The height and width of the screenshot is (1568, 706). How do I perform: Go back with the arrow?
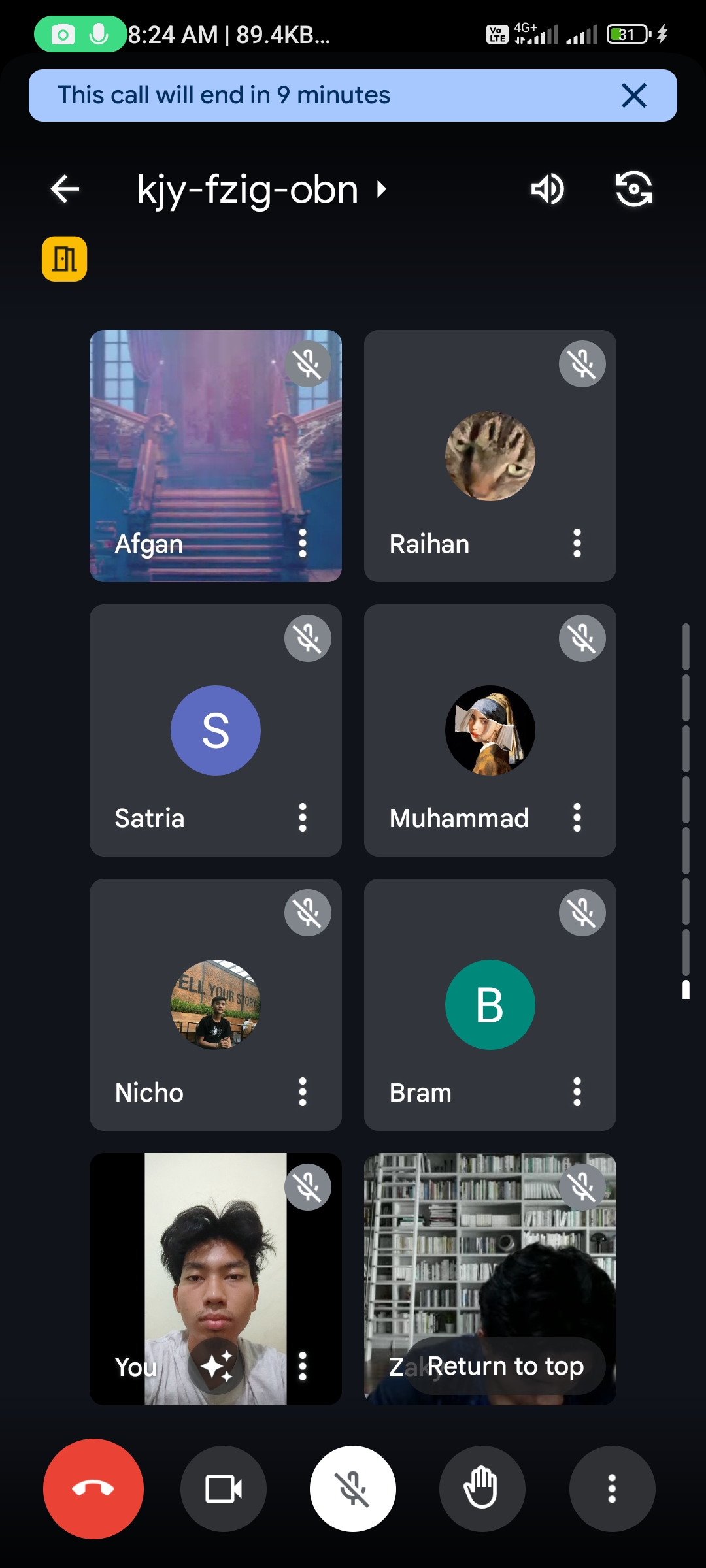point(65,189)
